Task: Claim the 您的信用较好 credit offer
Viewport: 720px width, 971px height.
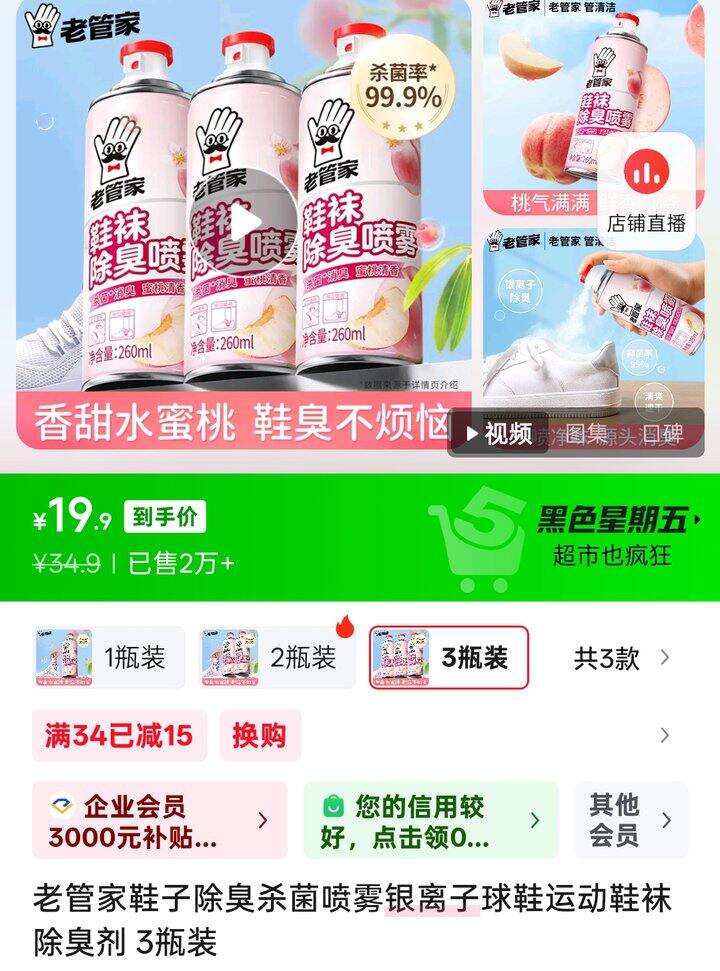Action: (x=430, y=820)
